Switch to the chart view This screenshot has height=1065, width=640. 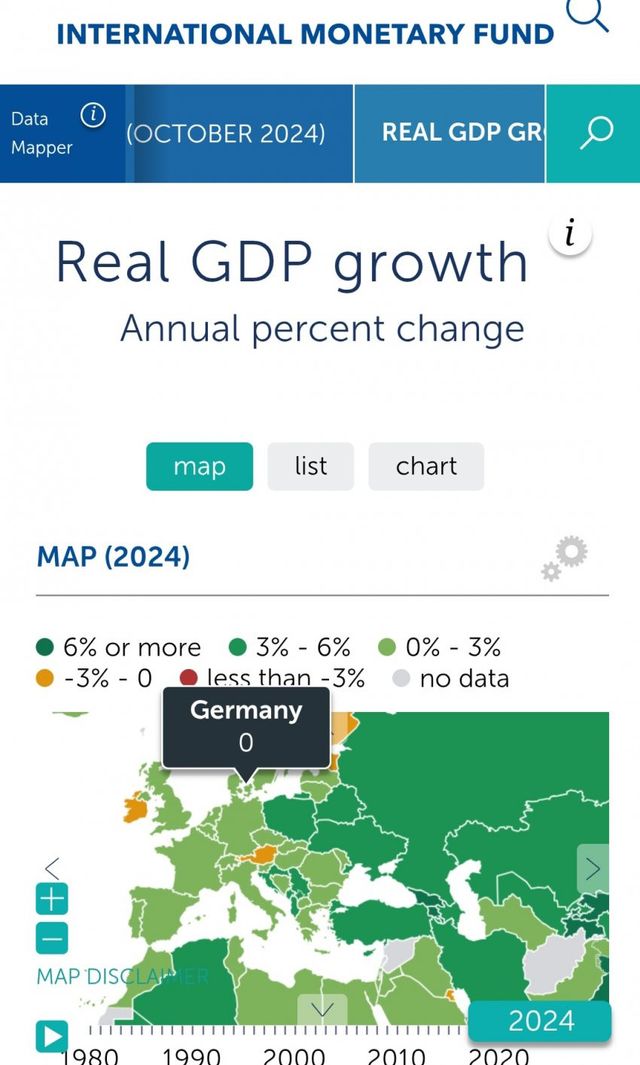point(426,466)
